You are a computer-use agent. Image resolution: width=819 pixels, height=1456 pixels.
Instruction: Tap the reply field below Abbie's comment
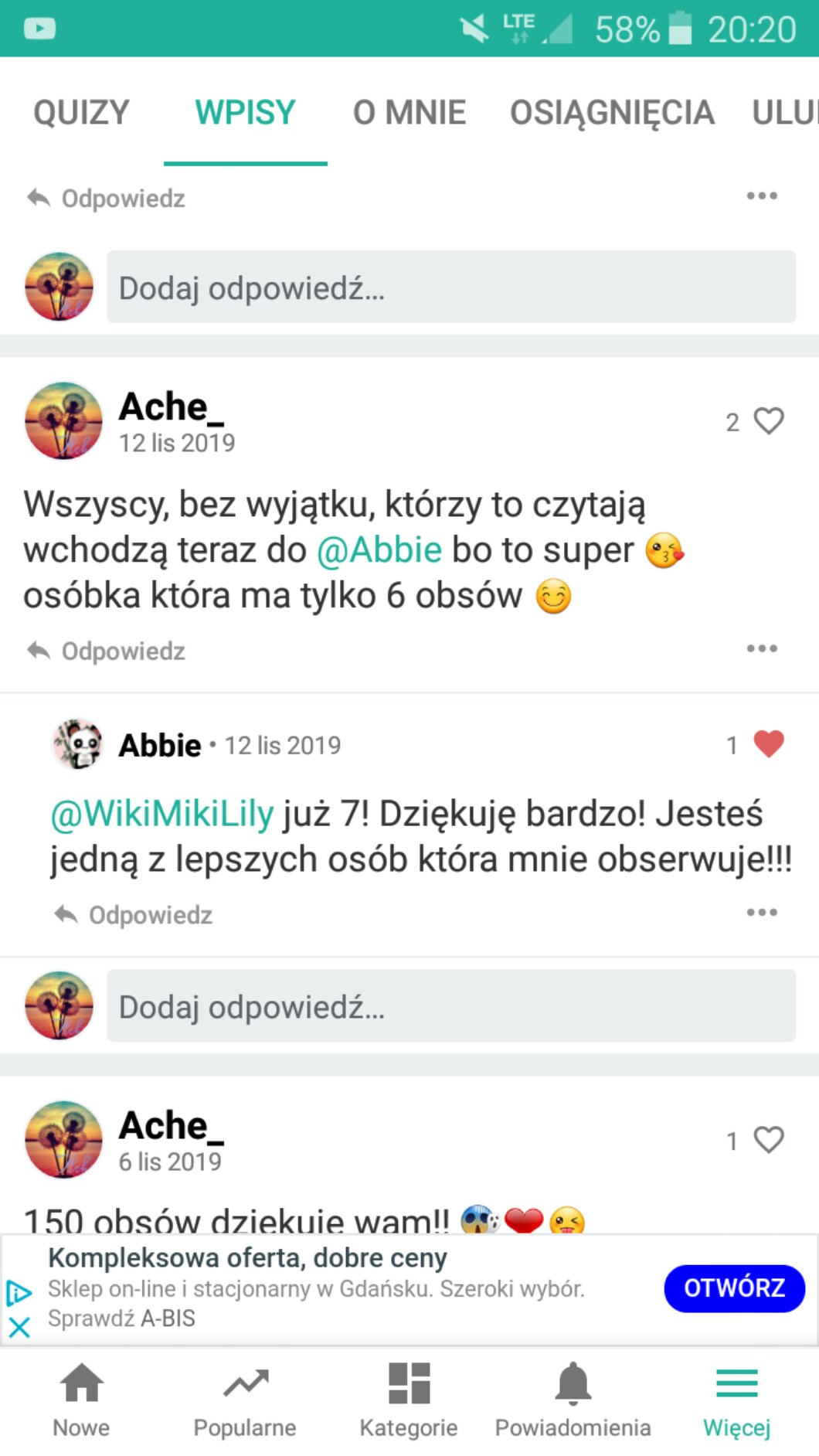click(x=450, y=1006)
